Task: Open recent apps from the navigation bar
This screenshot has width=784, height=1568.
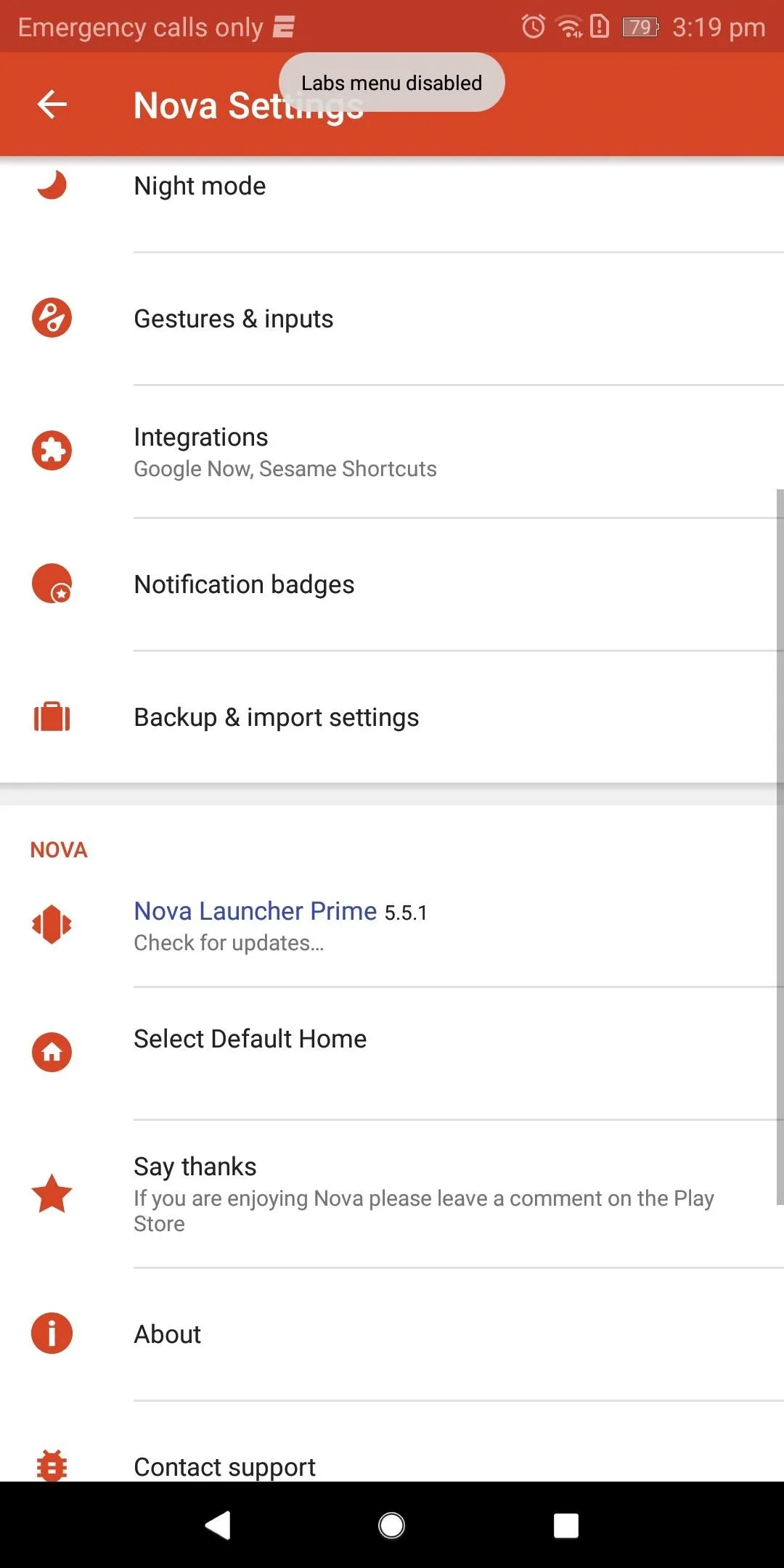Action: pyautogui.click(x=566, y=1525)
